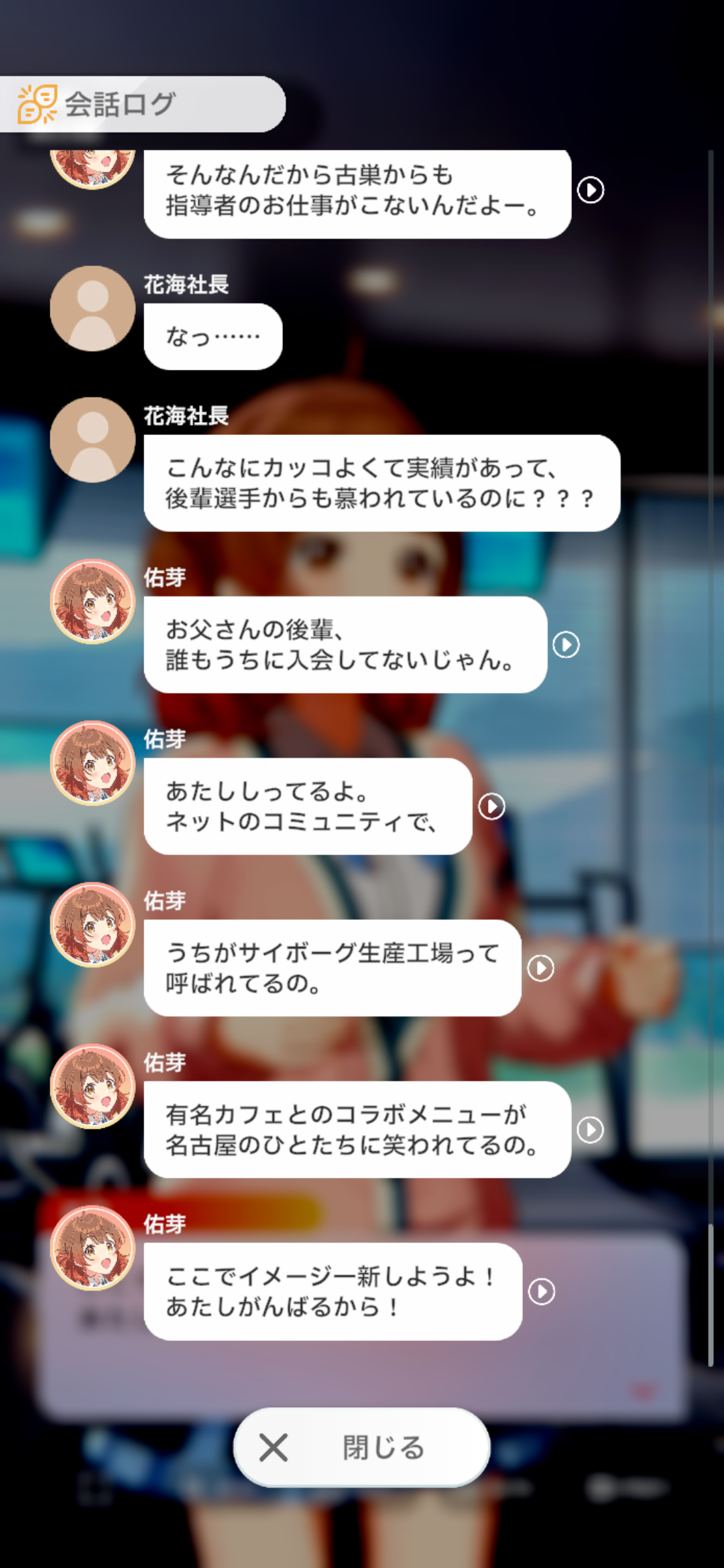Close the conversation log with 閉じる

[x=362, y=1447]
